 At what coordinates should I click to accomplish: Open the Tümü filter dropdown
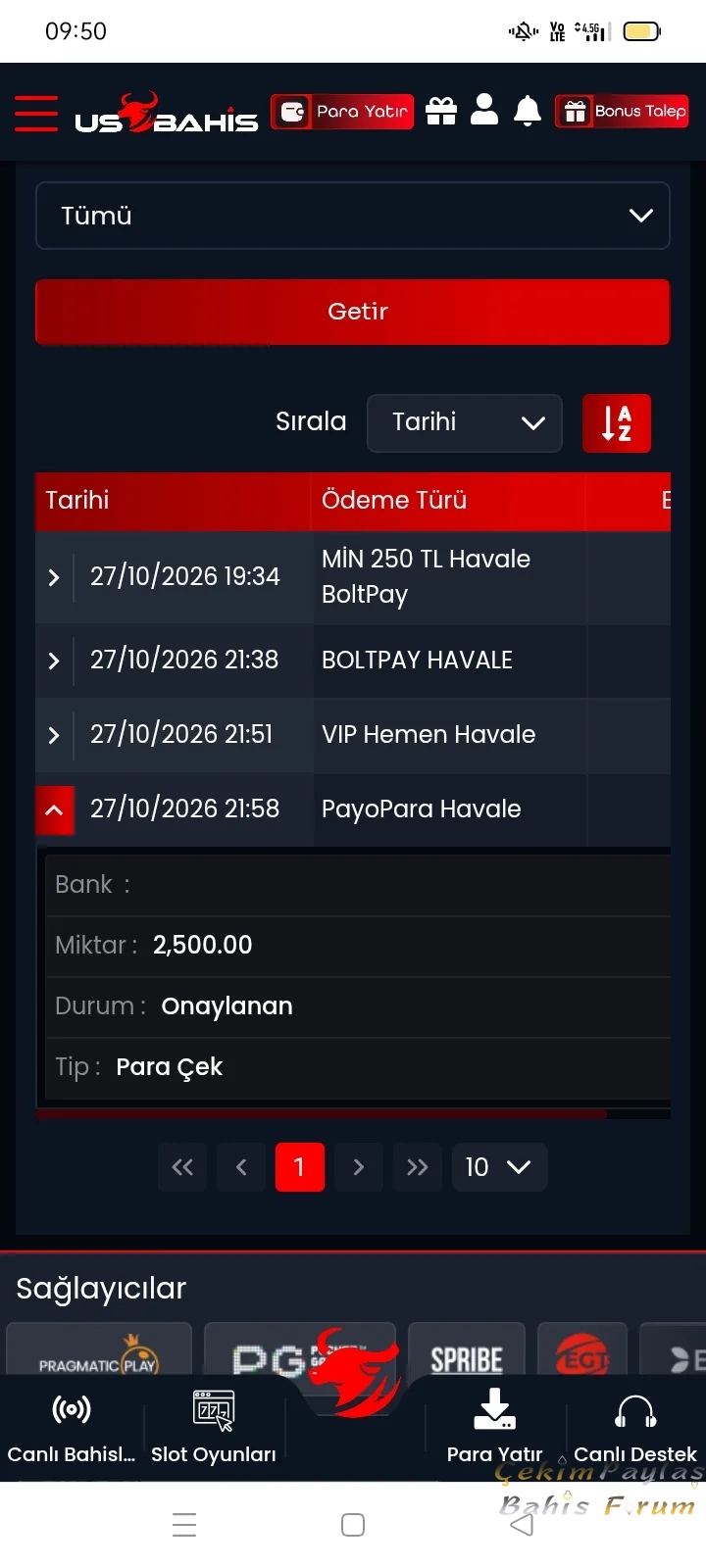pyautogui.click(x=353, y=216)
